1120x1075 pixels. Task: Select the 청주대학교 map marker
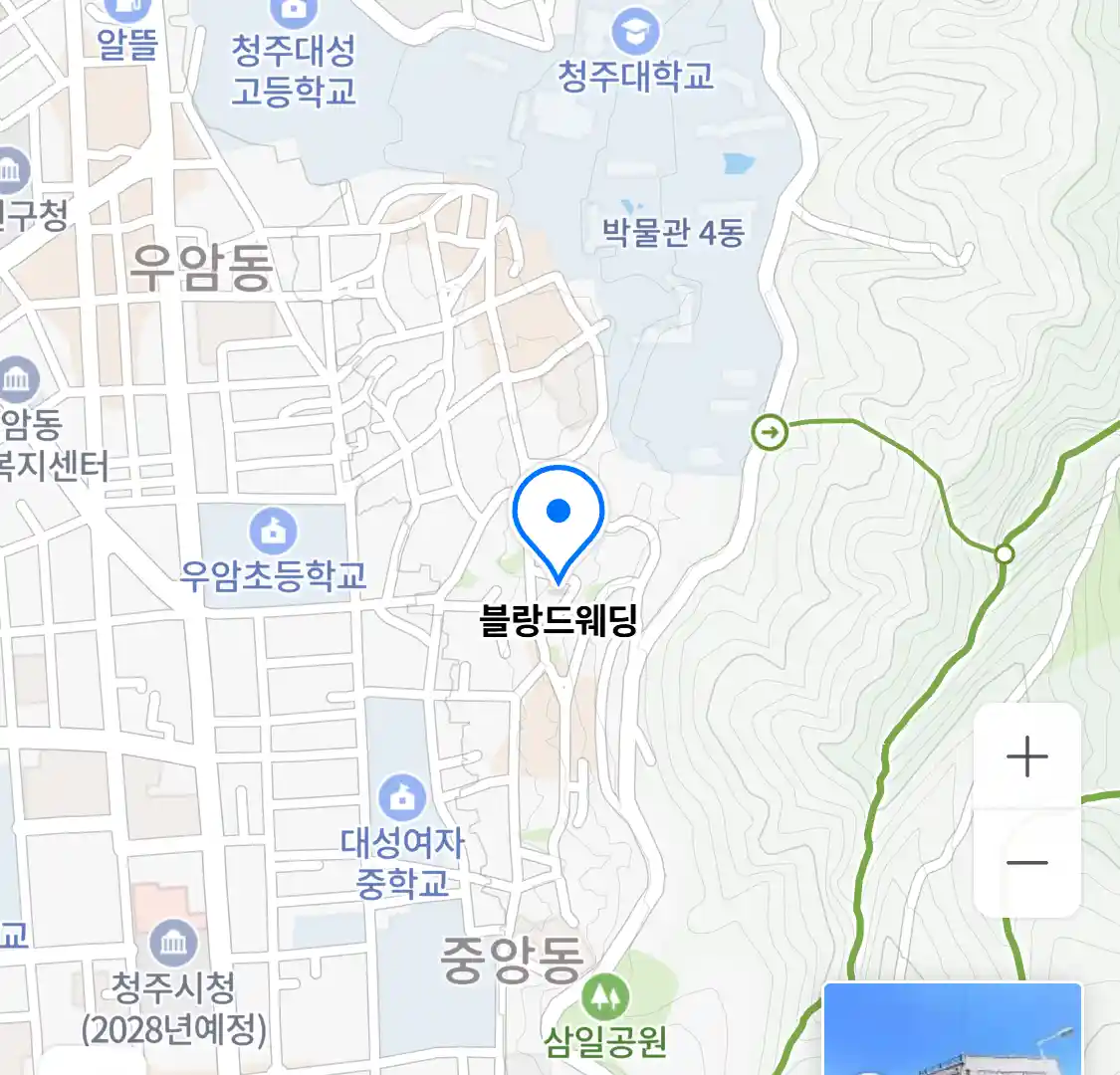point(635,32)
